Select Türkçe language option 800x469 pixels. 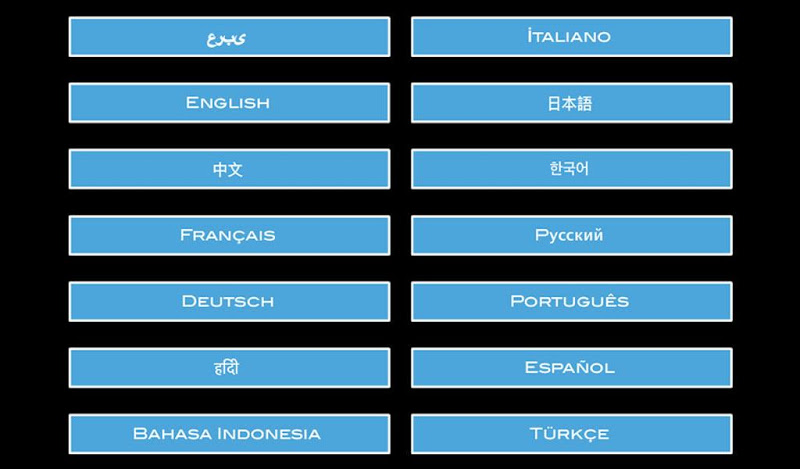571,433
